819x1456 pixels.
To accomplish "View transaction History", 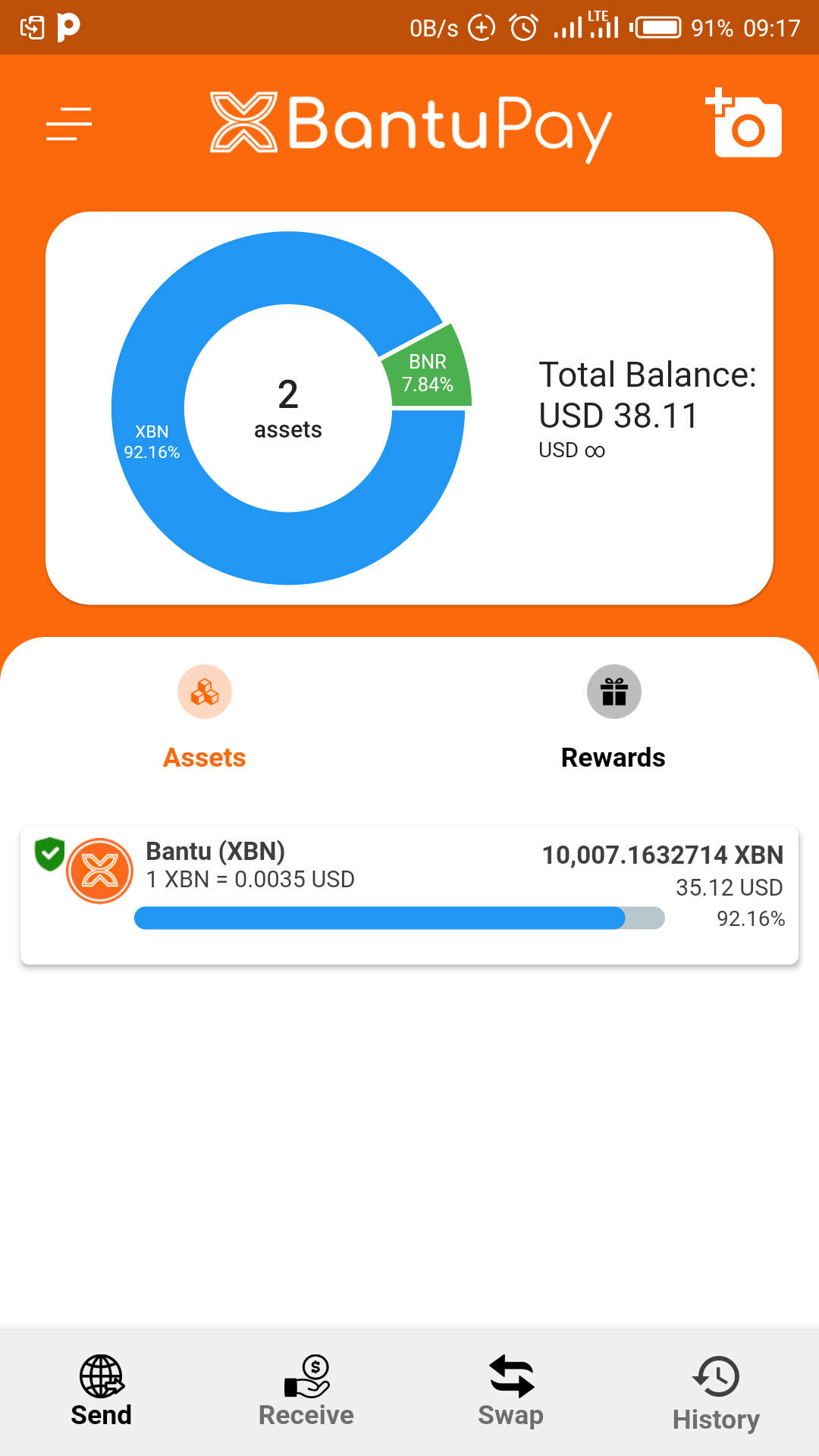I will (x=716, y=1394).
